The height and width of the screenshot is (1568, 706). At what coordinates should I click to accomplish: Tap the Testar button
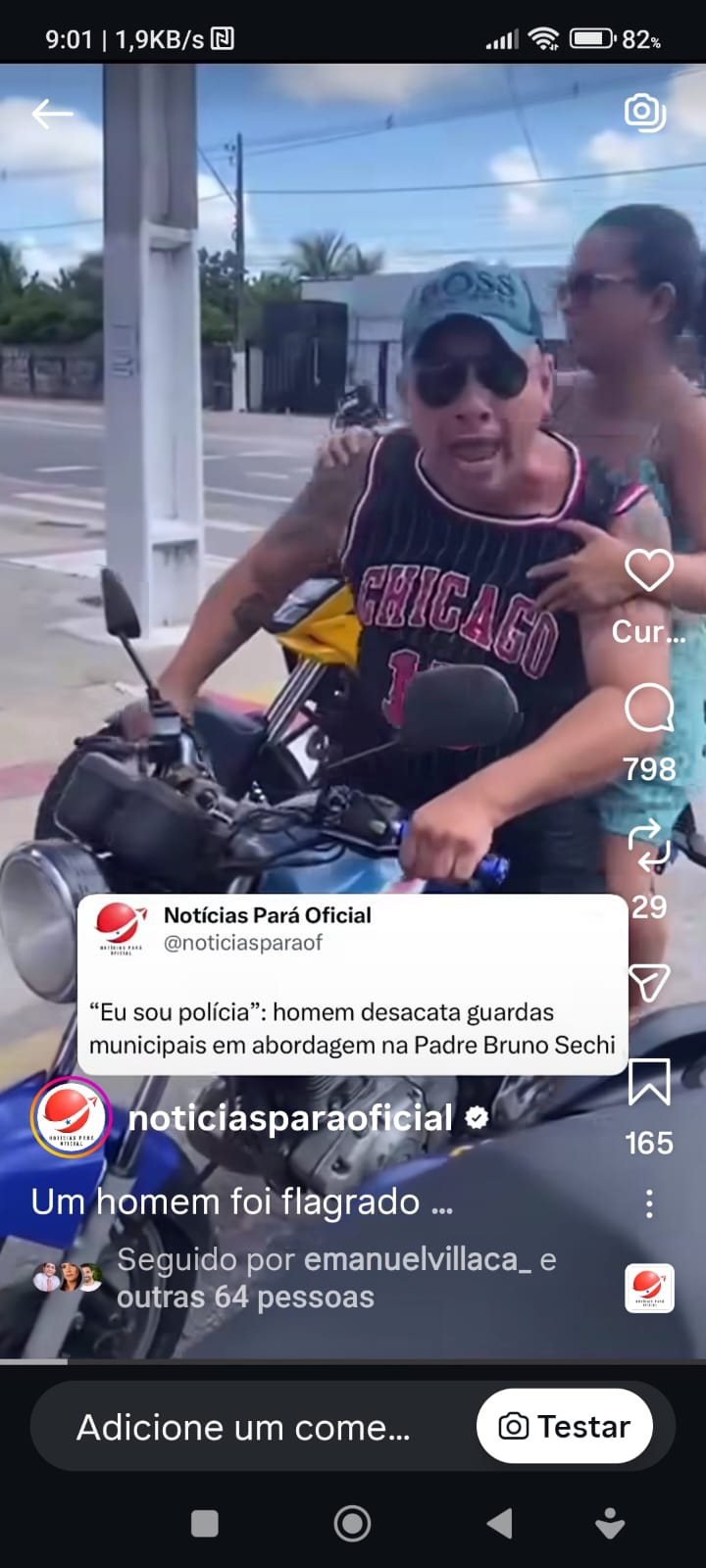pos(565,1427)
